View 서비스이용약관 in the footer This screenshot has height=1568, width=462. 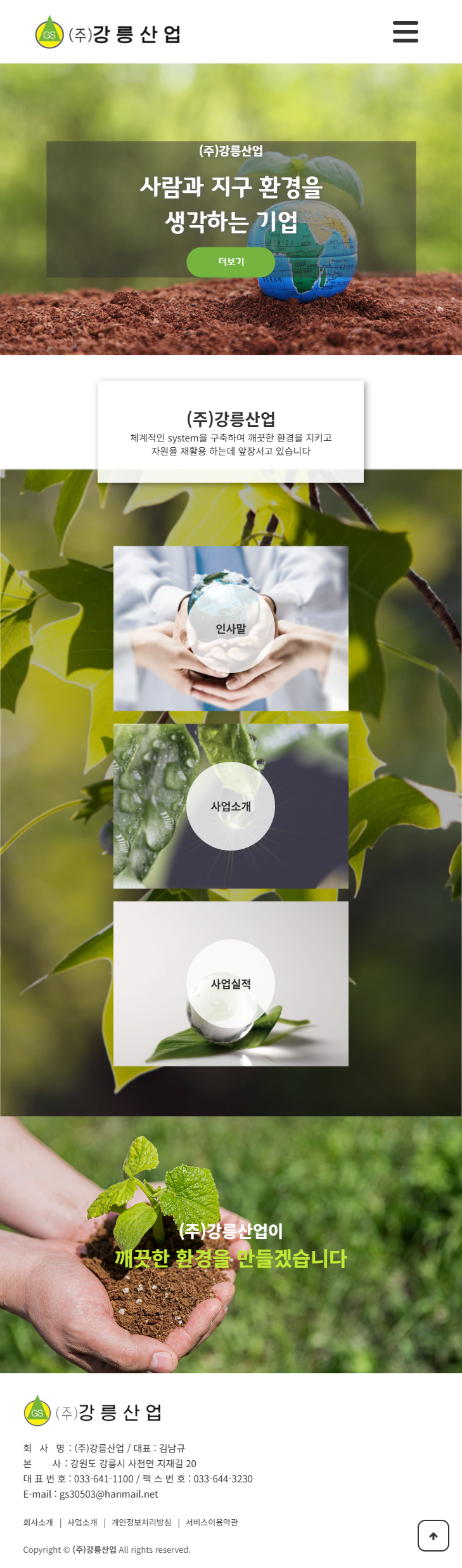pos(212,1522)
